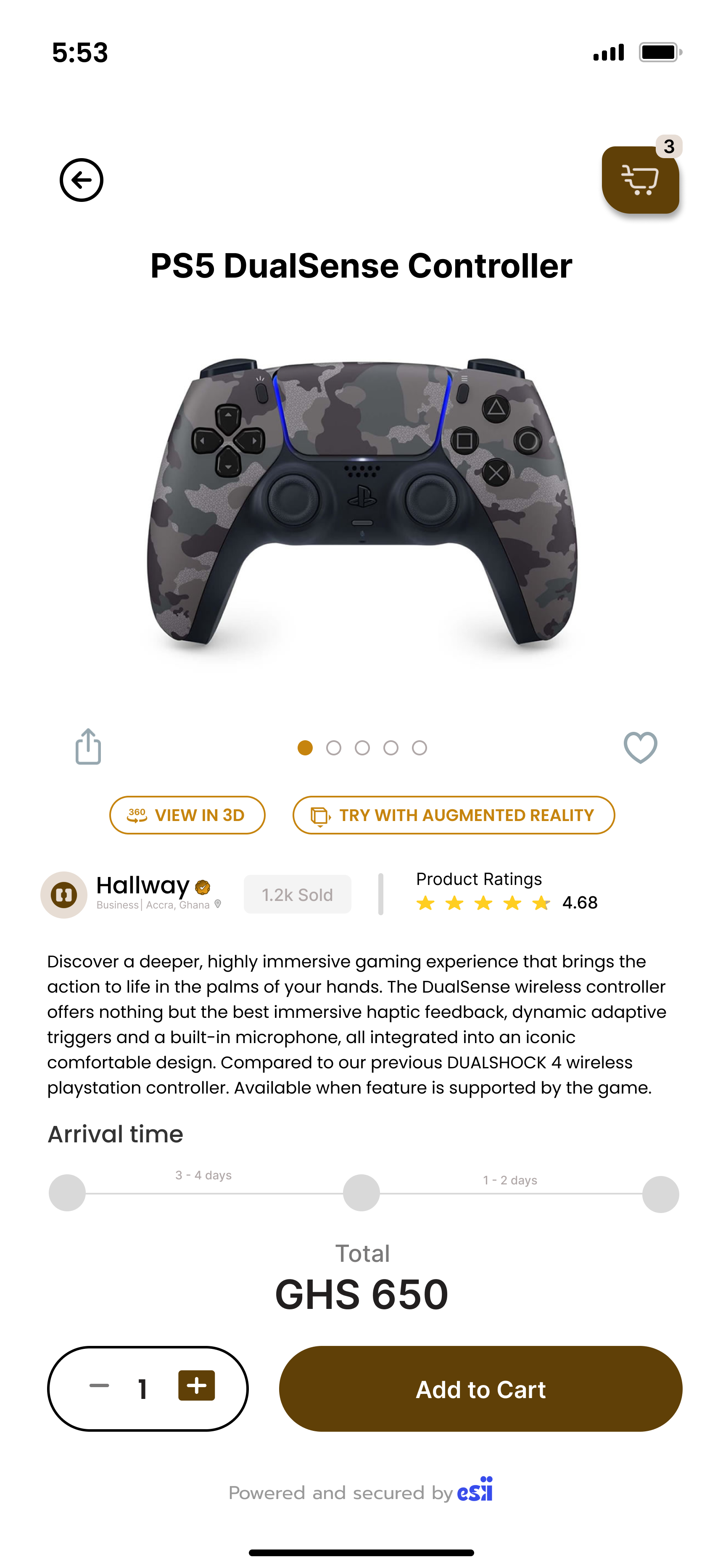Tap the VIEW IN 3D button
The image size is (723, 1568).
click(x=187, y=815)
